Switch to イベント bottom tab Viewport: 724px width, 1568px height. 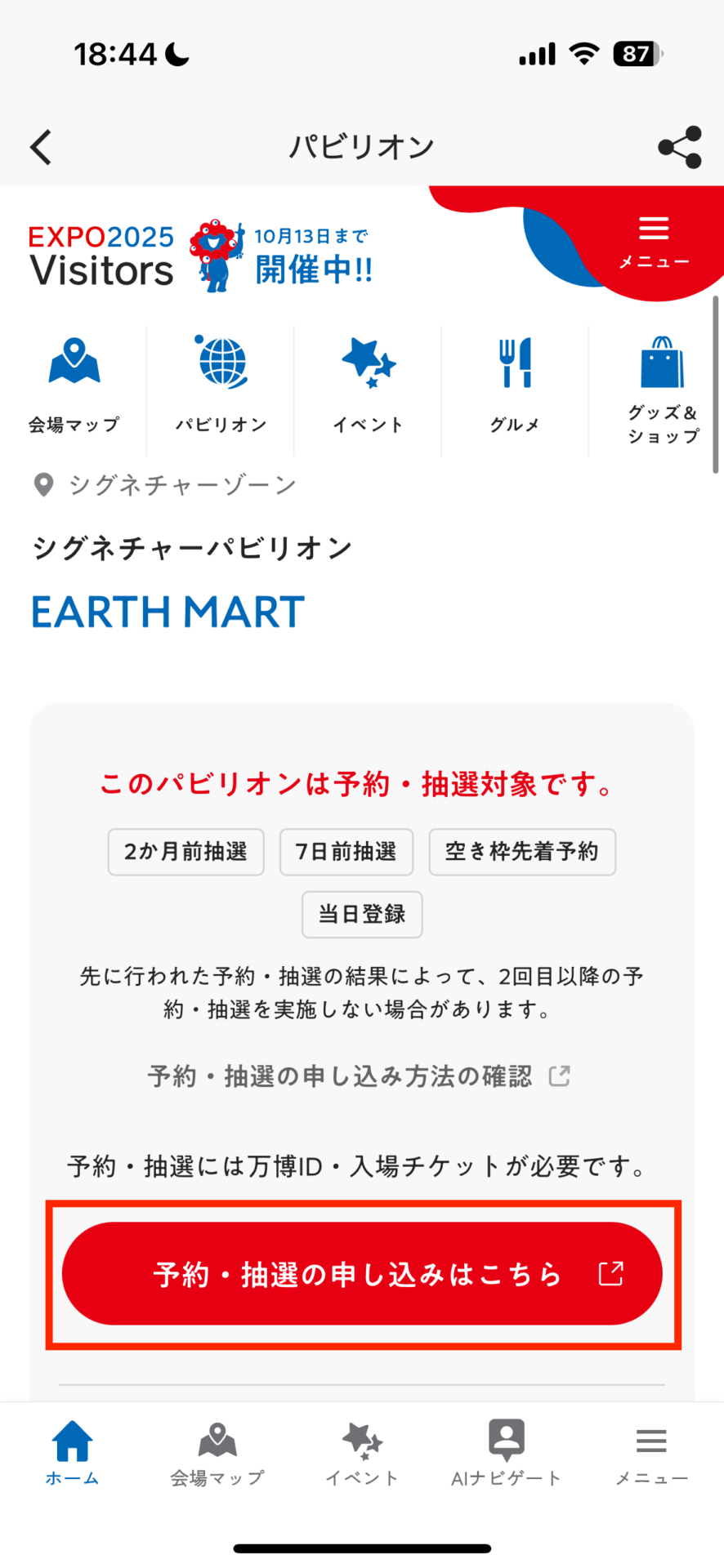pos(362,1454)
